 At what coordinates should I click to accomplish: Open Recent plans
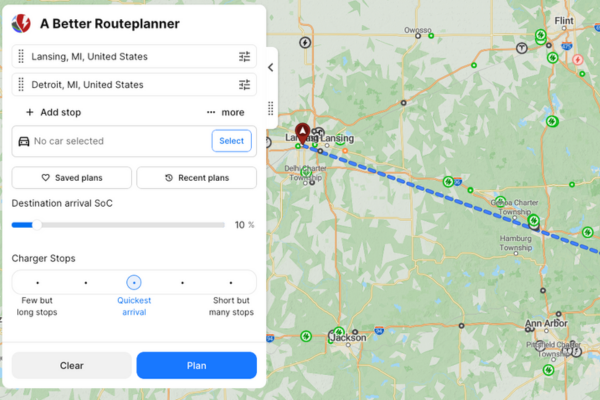[196, 178]
